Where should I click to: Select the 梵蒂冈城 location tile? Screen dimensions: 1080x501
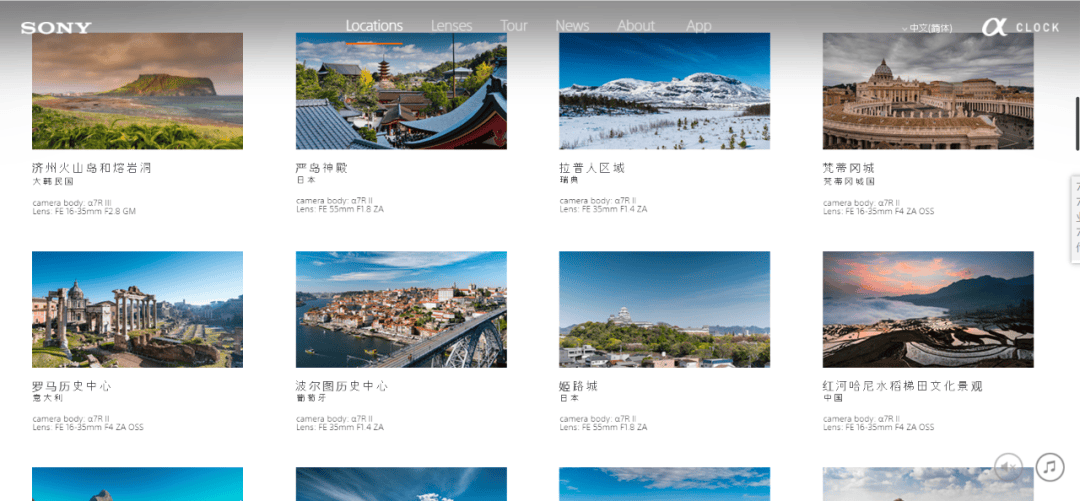tap(928, 92)
